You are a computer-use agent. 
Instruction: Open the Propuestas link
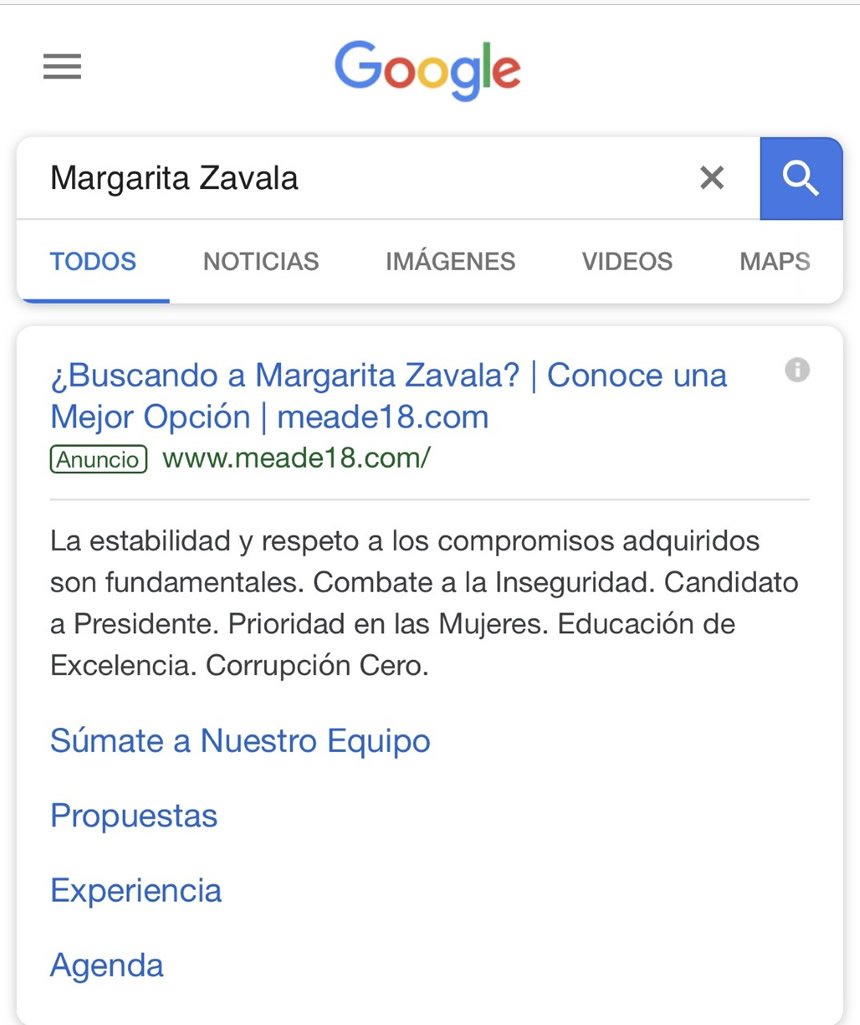(134, 816)
